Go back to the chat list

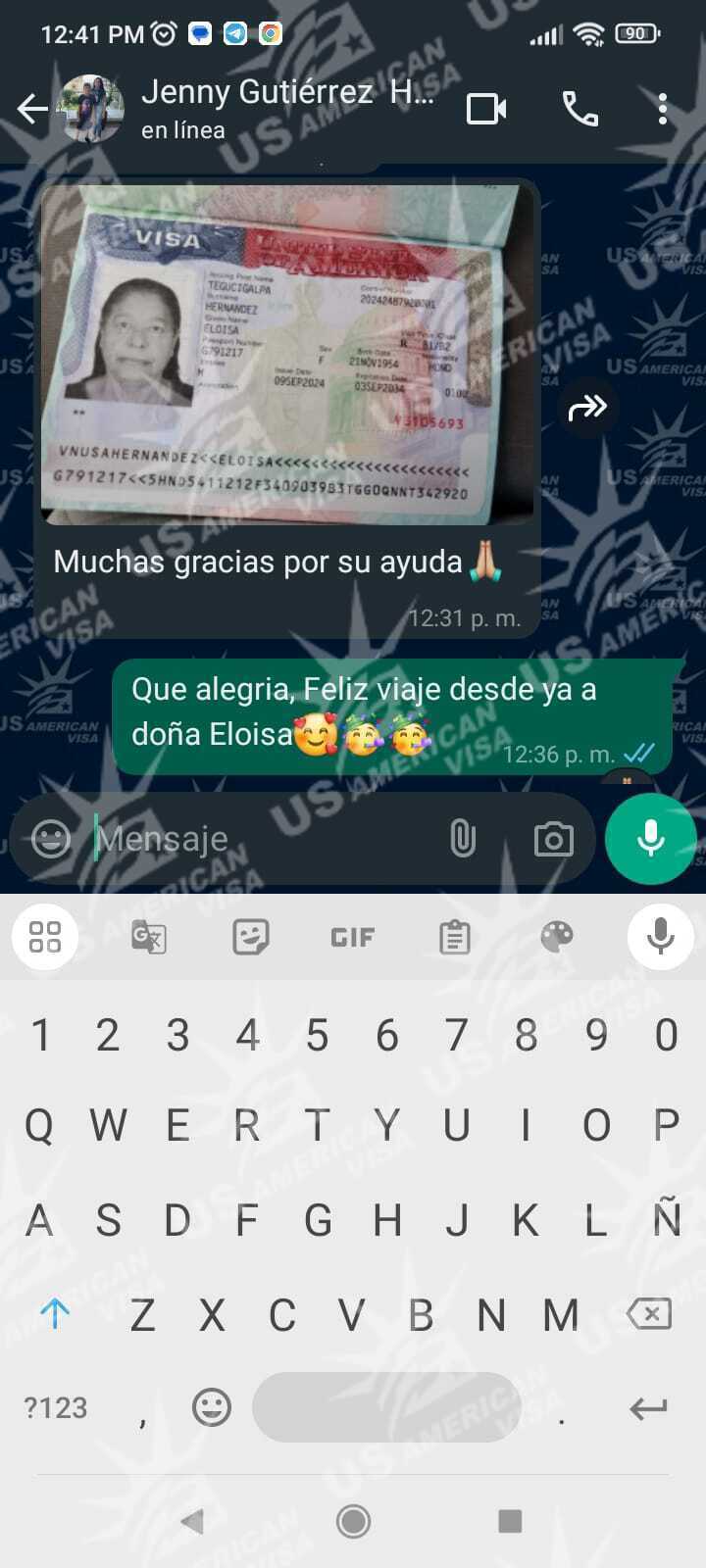pos(31,109)
